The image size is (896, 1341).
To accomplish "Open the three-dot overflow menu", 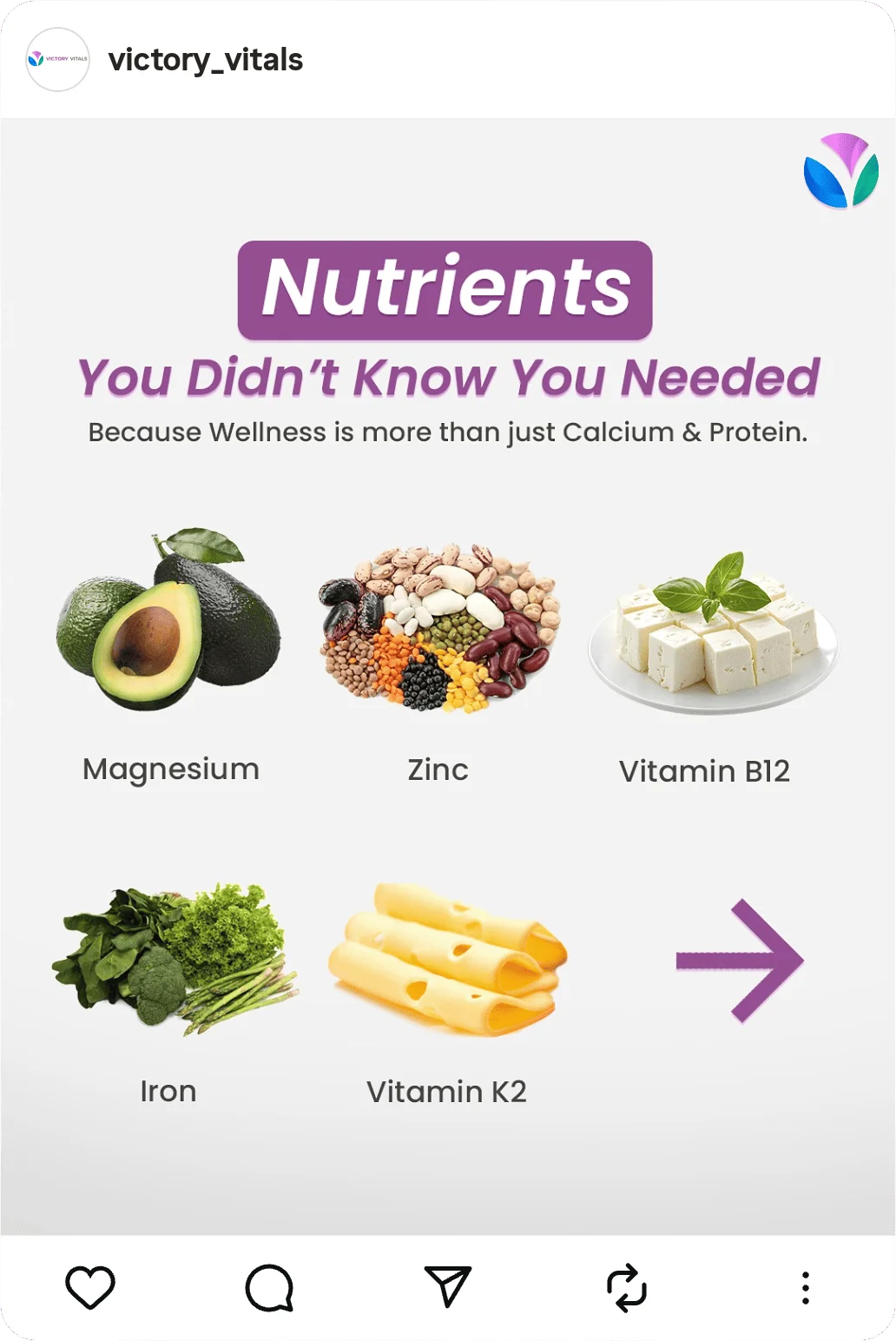I will (x=806, y=1287).
